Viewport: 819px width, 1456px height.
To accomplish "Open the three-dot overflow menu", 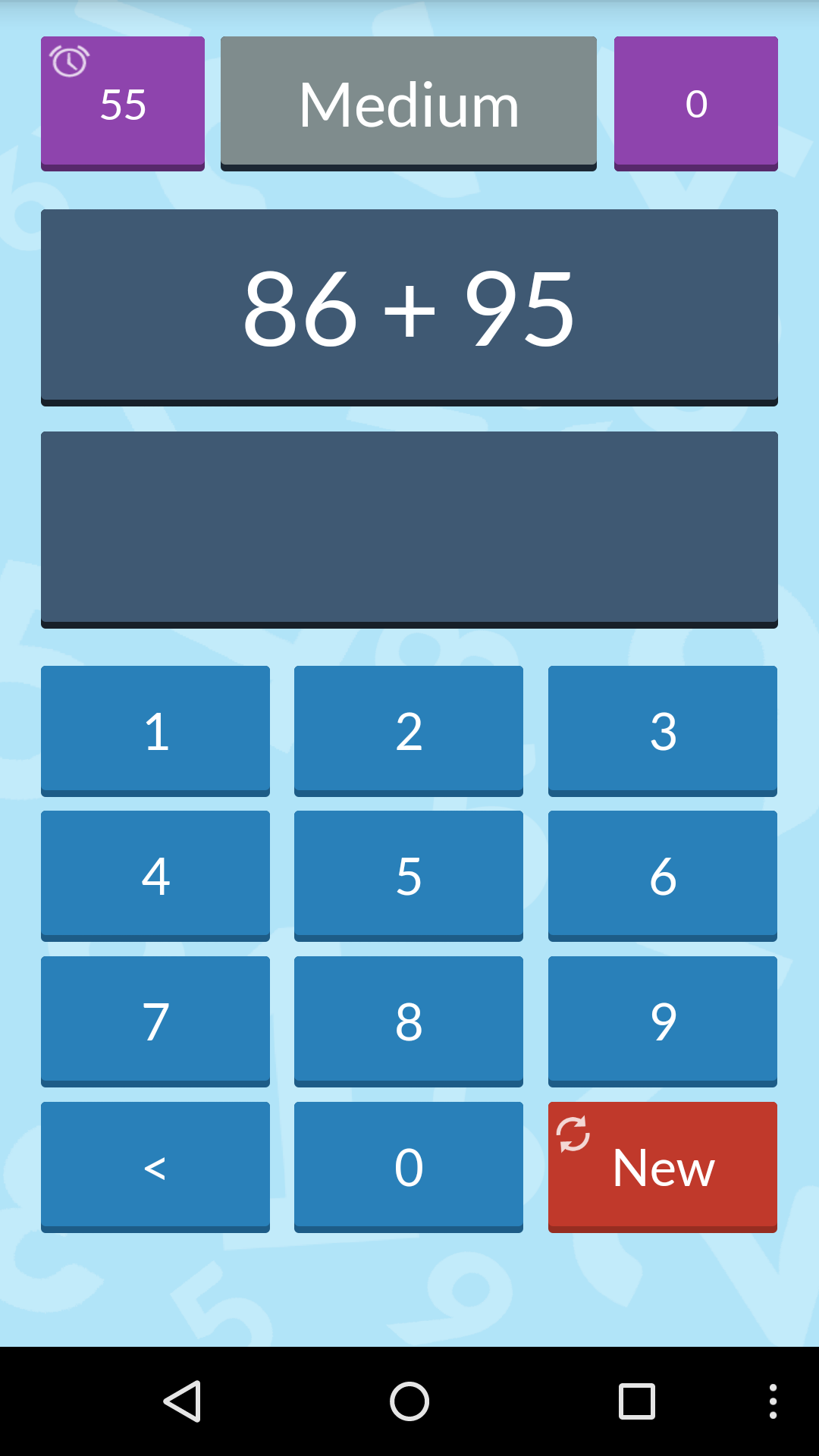I will 773,1401.
